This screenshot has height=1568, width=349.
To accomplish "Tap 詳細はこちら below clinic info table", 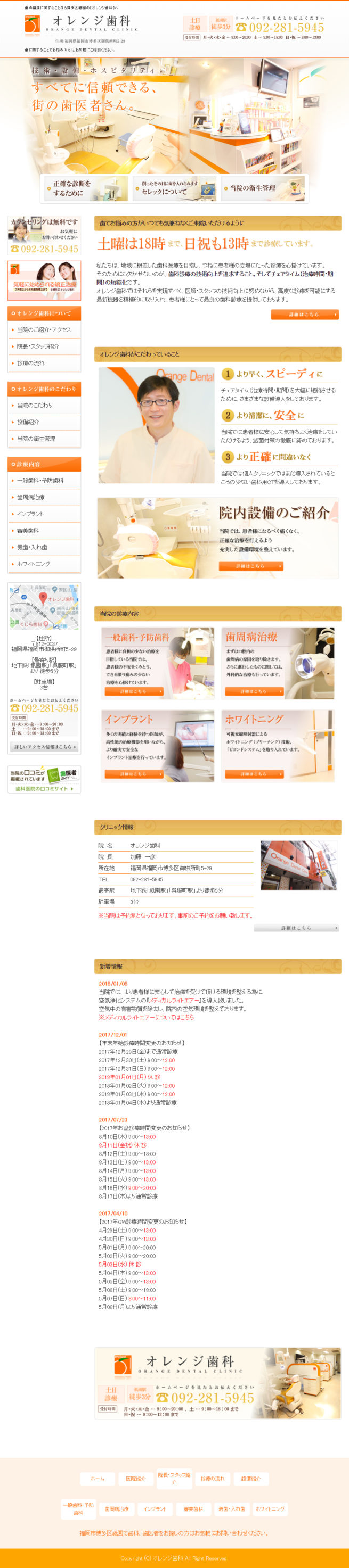I will point(296,928).
